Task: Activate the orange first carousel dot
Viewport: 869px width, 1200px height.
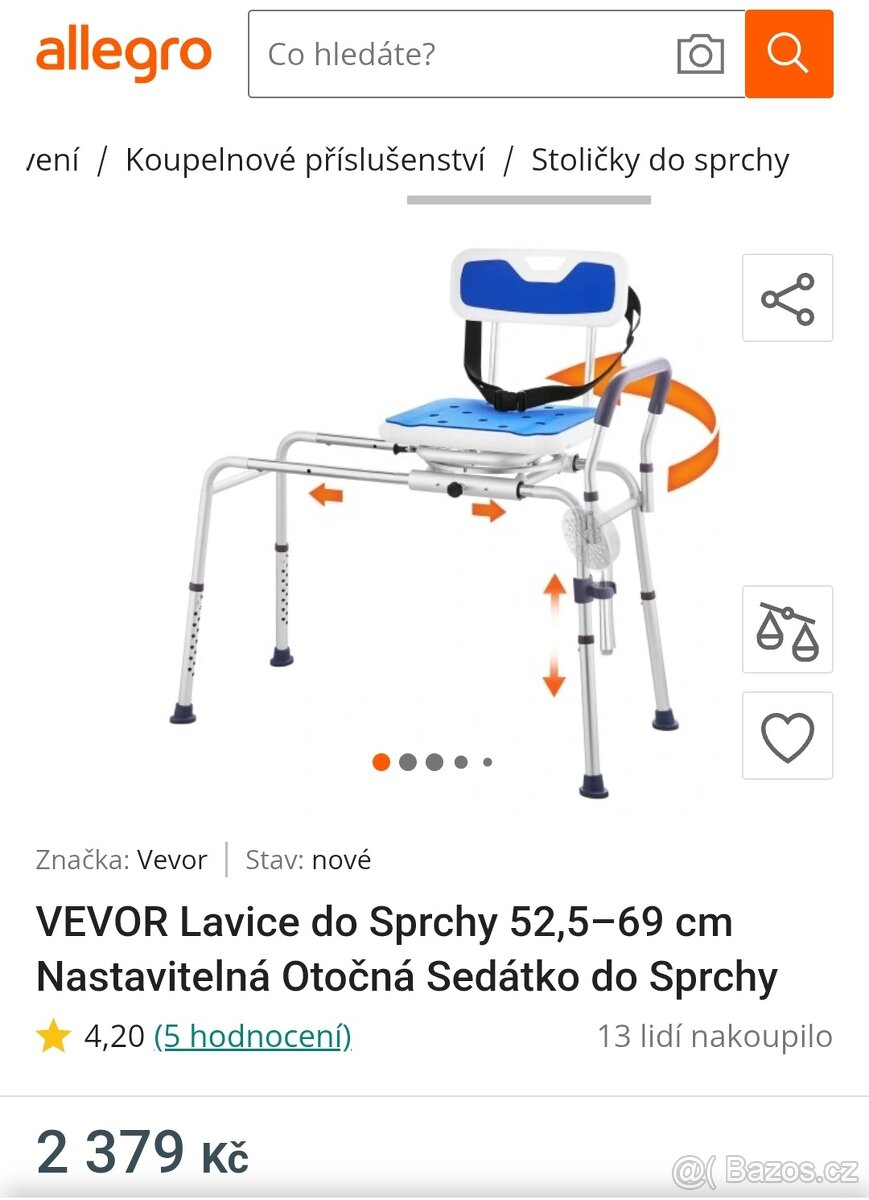Action: point(381,762)
